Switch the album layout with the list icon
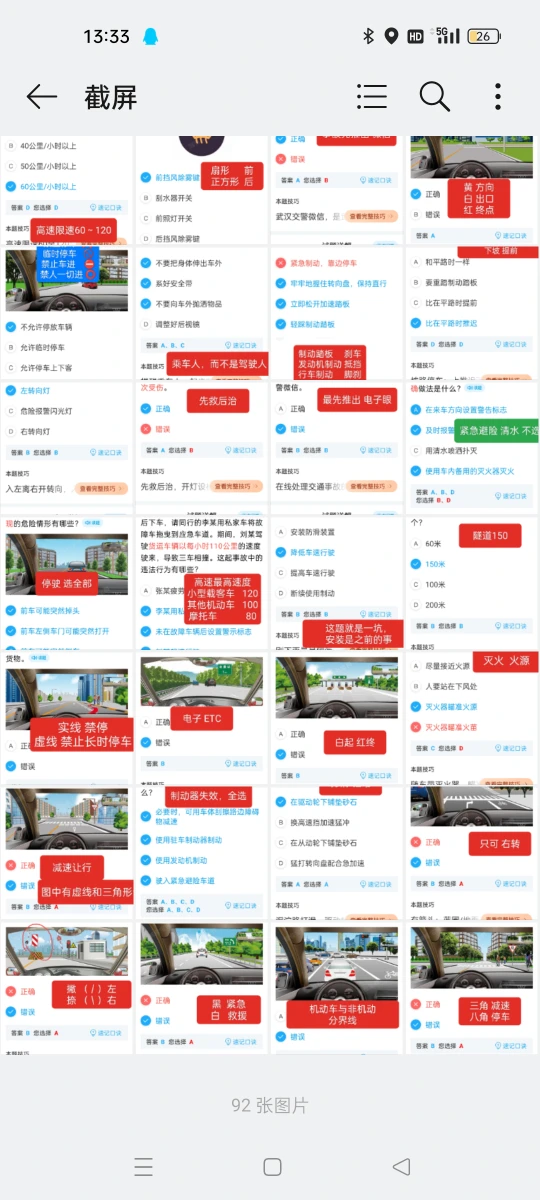The width and height of the screenshot is (540, 1200). [x=371, y=97]
